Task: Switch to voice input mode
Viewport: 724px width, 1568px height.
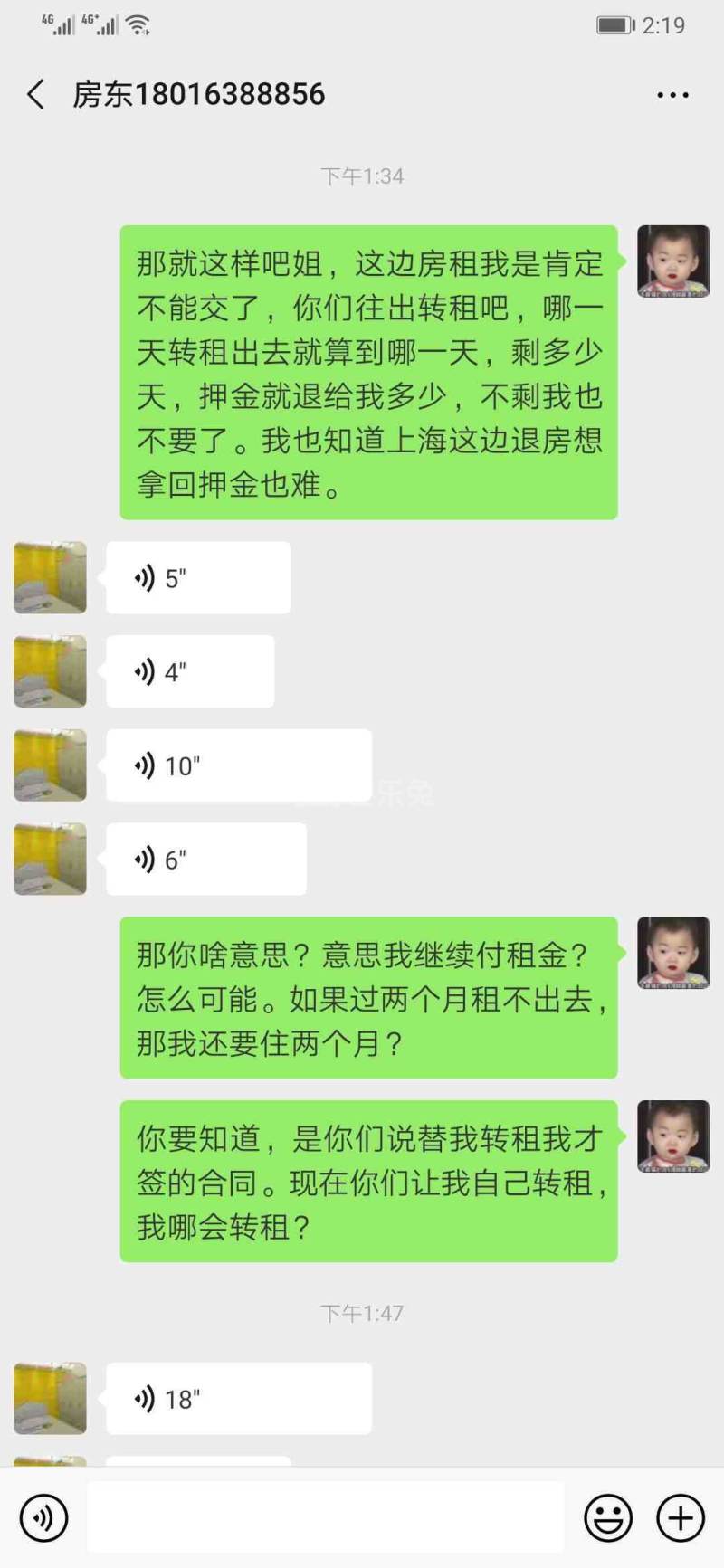Action: pos(43,1517)
